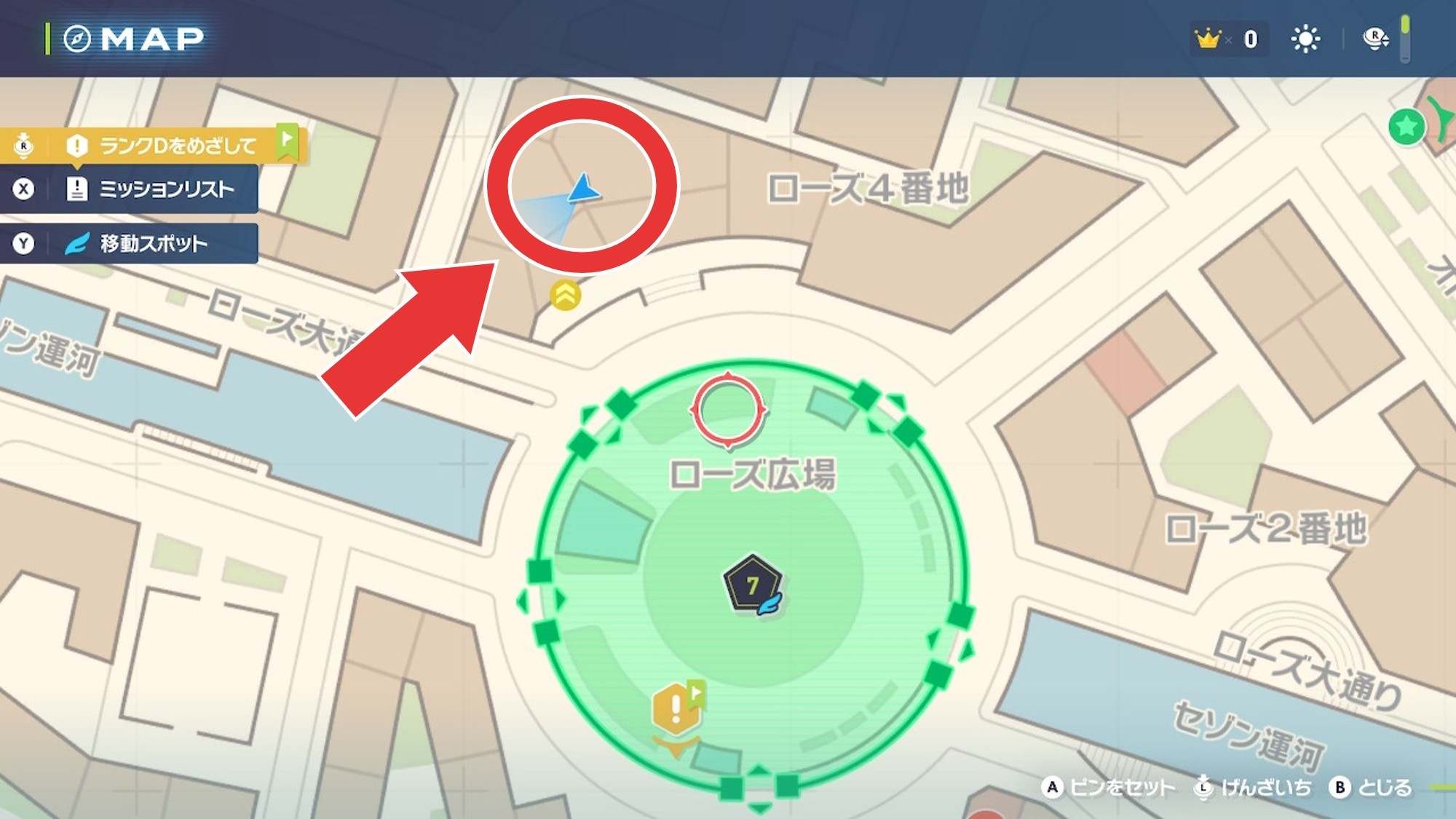Image resolution: width=1456 pixels, height=819 pixels.
Task: Close the map with とじる
Action: [1372, 788]
